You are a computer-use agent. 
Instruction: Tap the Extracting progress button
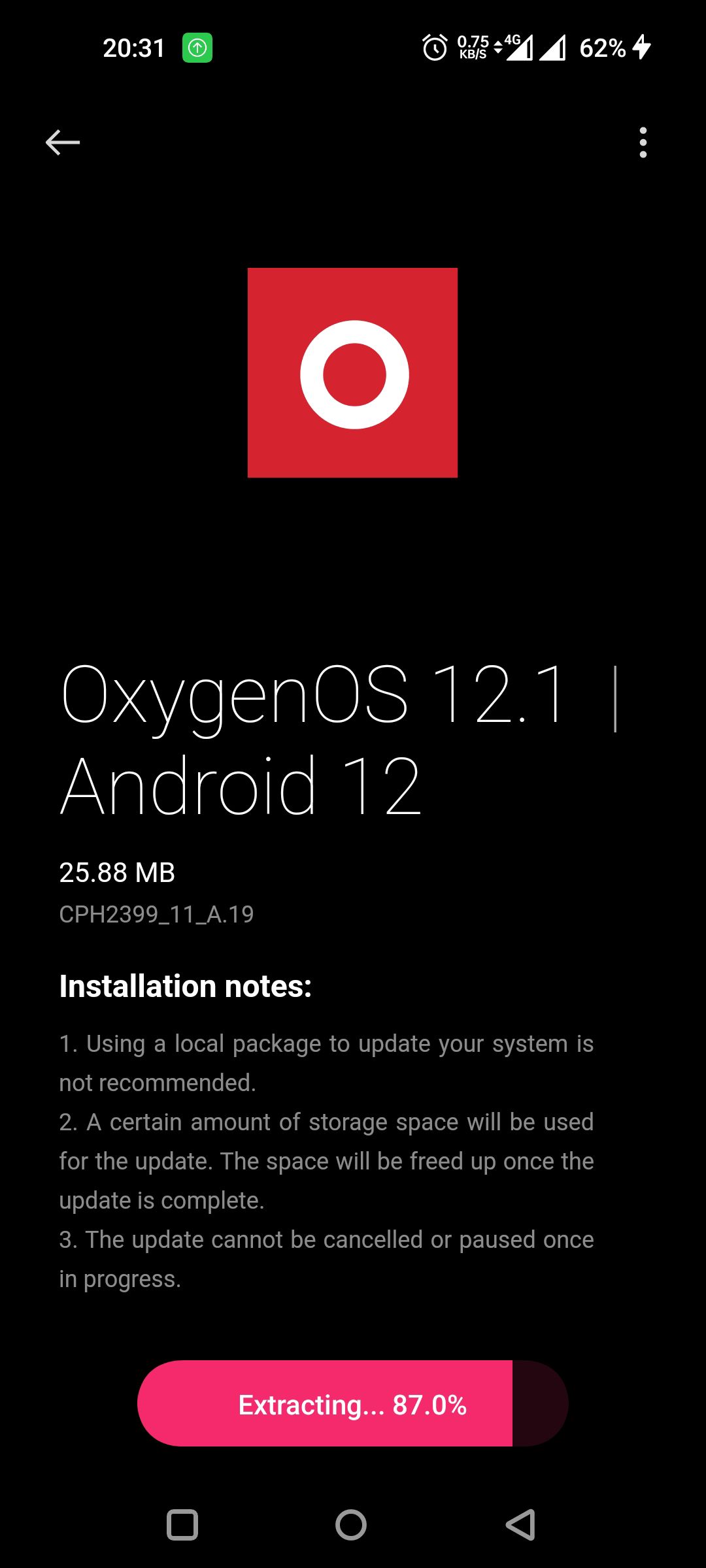(x=352, y=1404)
